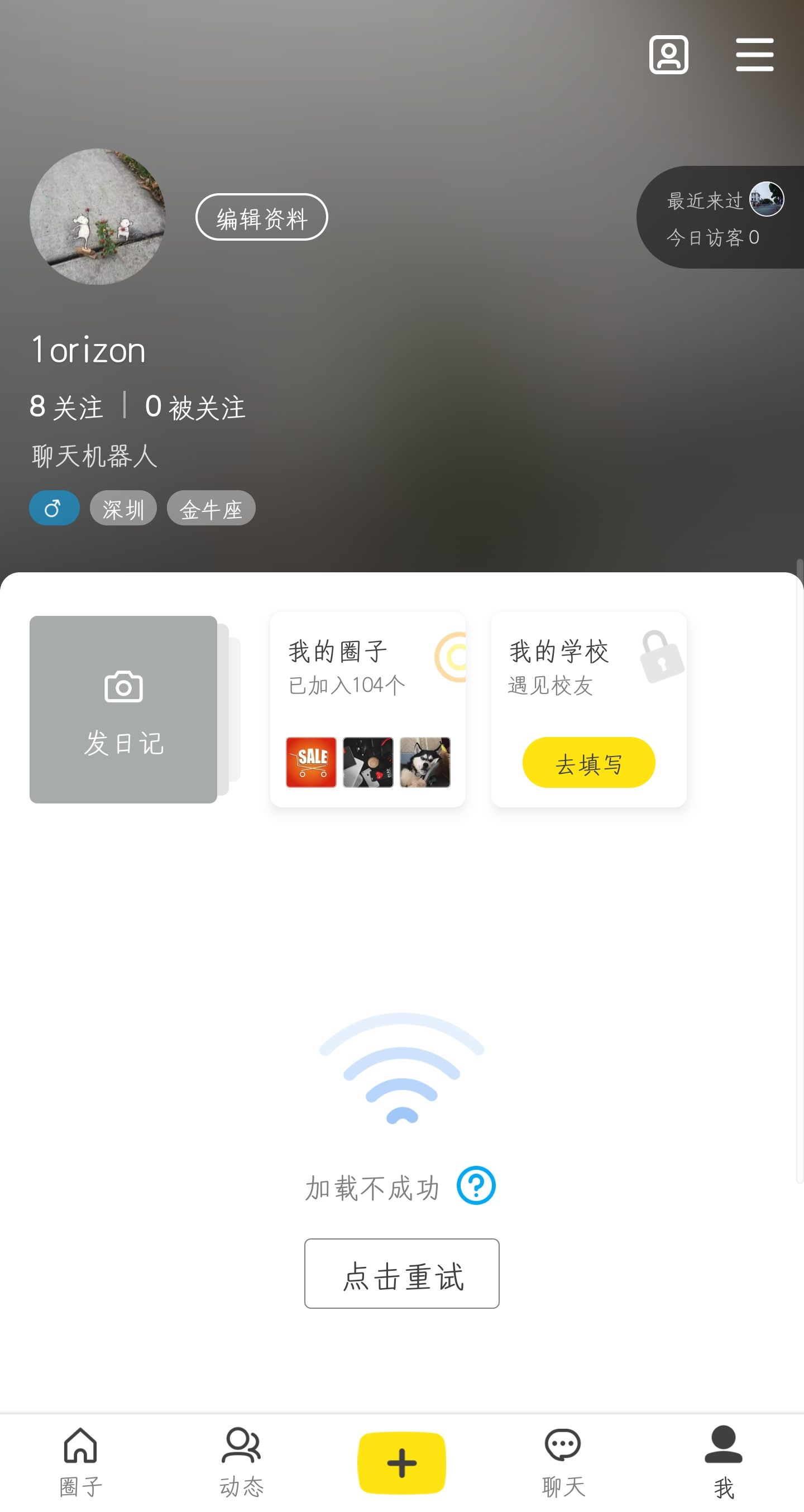Screen dimensions: 804x1512
Task: Tap 点击重试 to reload
Action: (401, 1274)
